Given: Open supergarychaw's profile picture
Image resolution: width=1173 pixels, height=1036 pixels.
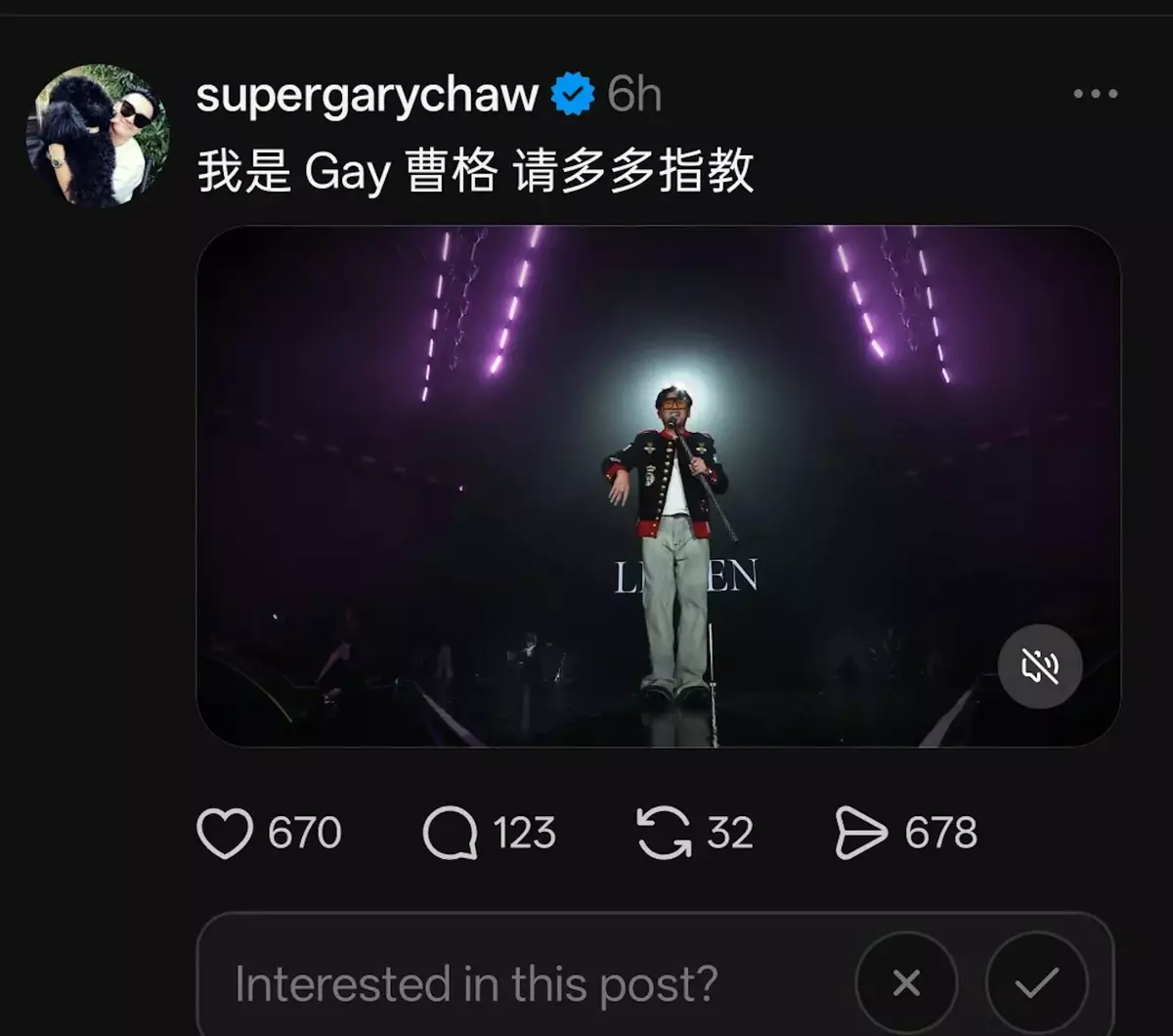Looking at the screenshot, I should [x=98, y=135].
